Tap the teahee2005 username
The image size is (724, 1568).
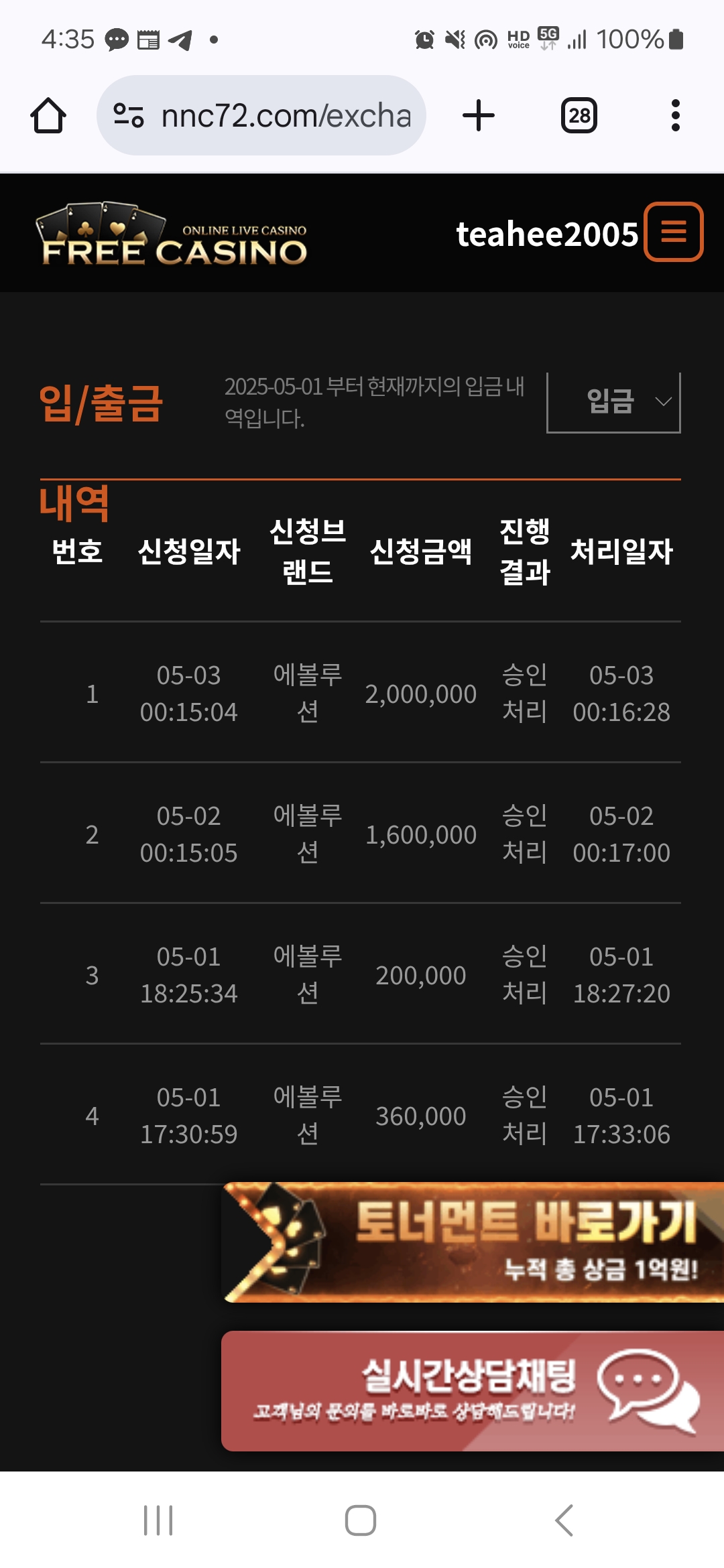547,234
